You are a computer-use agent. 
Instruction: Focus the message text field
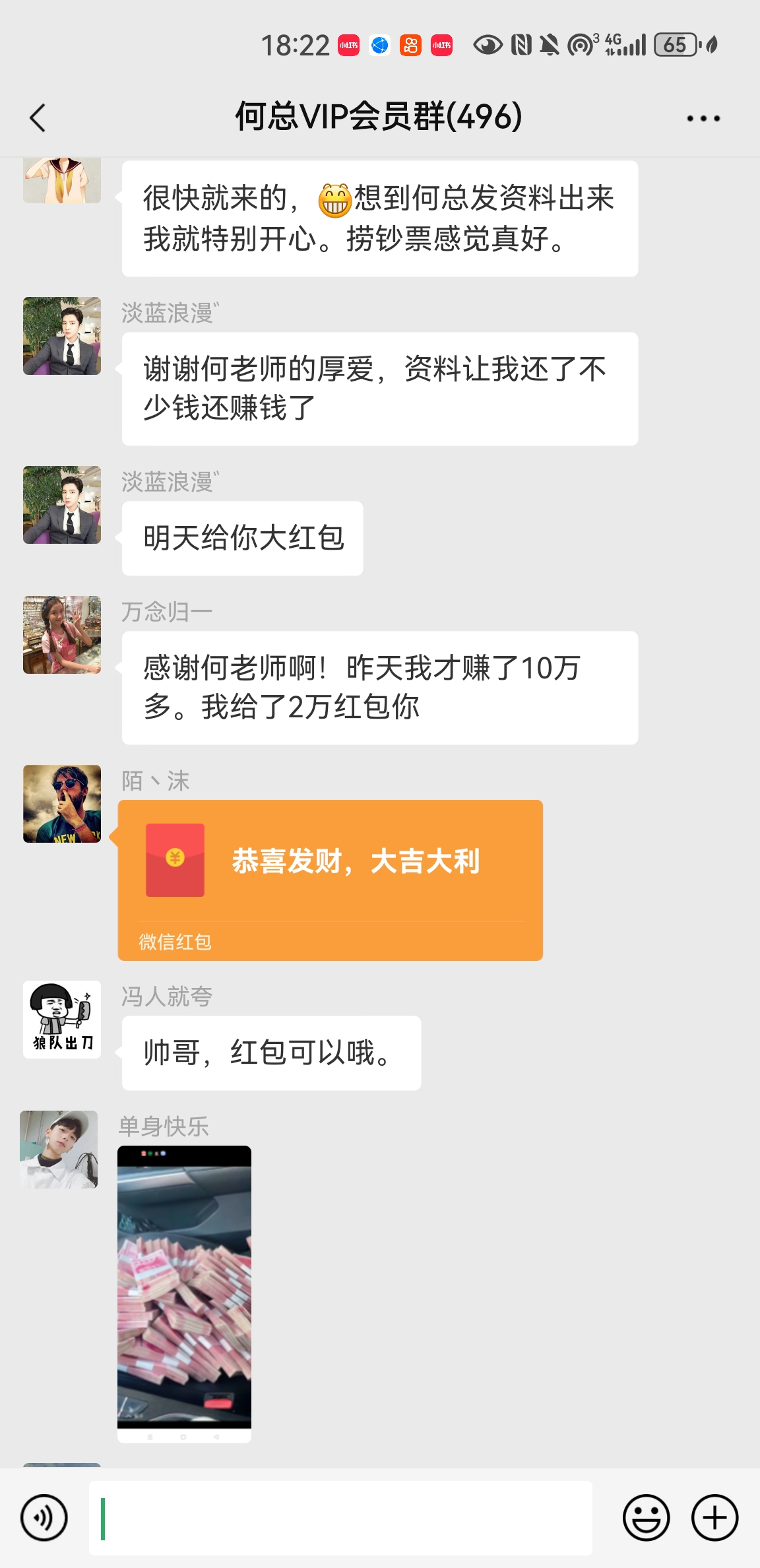(x=340, y=1517)
